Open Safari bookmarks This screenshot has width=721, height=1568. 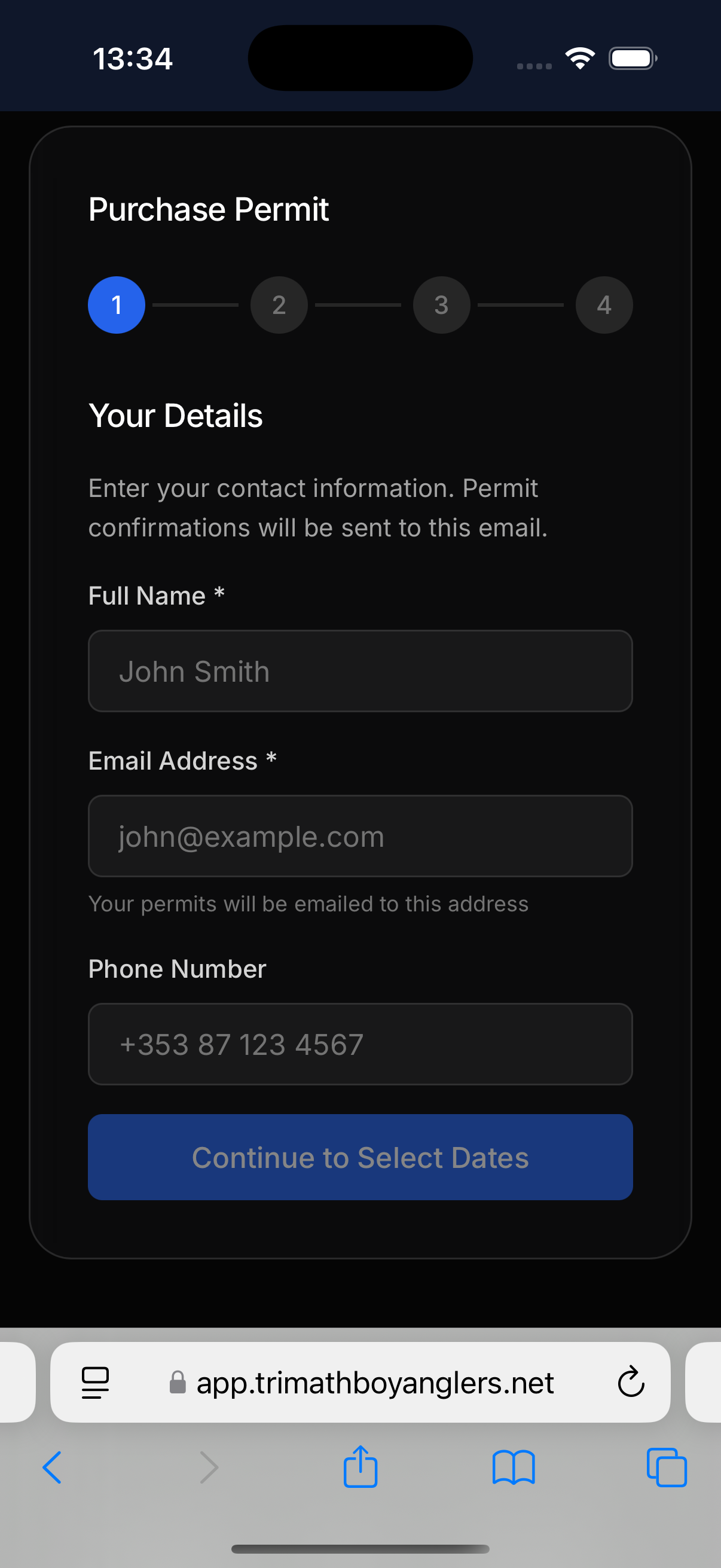(x=513, y=1468)
